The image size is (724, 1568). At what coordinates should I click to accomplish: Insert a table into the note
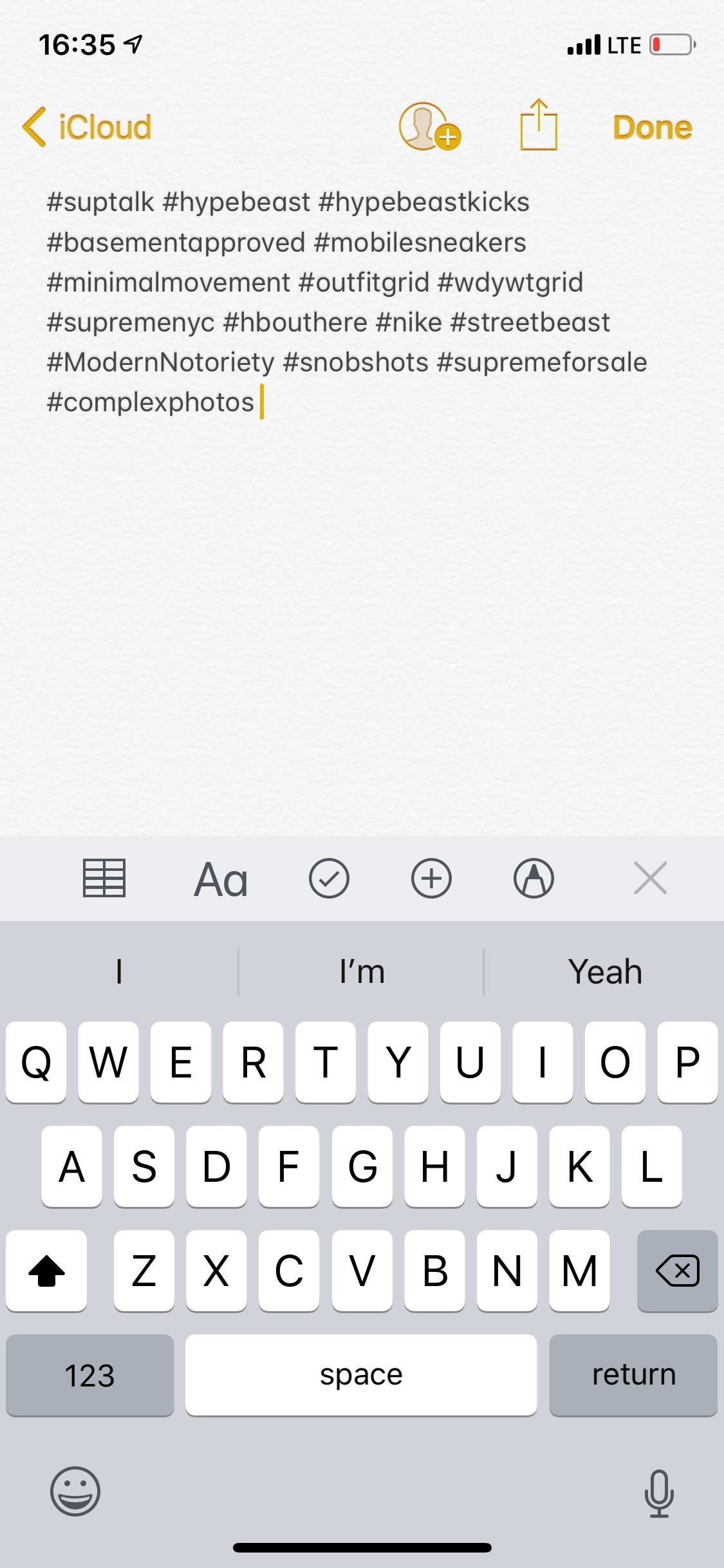pos(104,878)
